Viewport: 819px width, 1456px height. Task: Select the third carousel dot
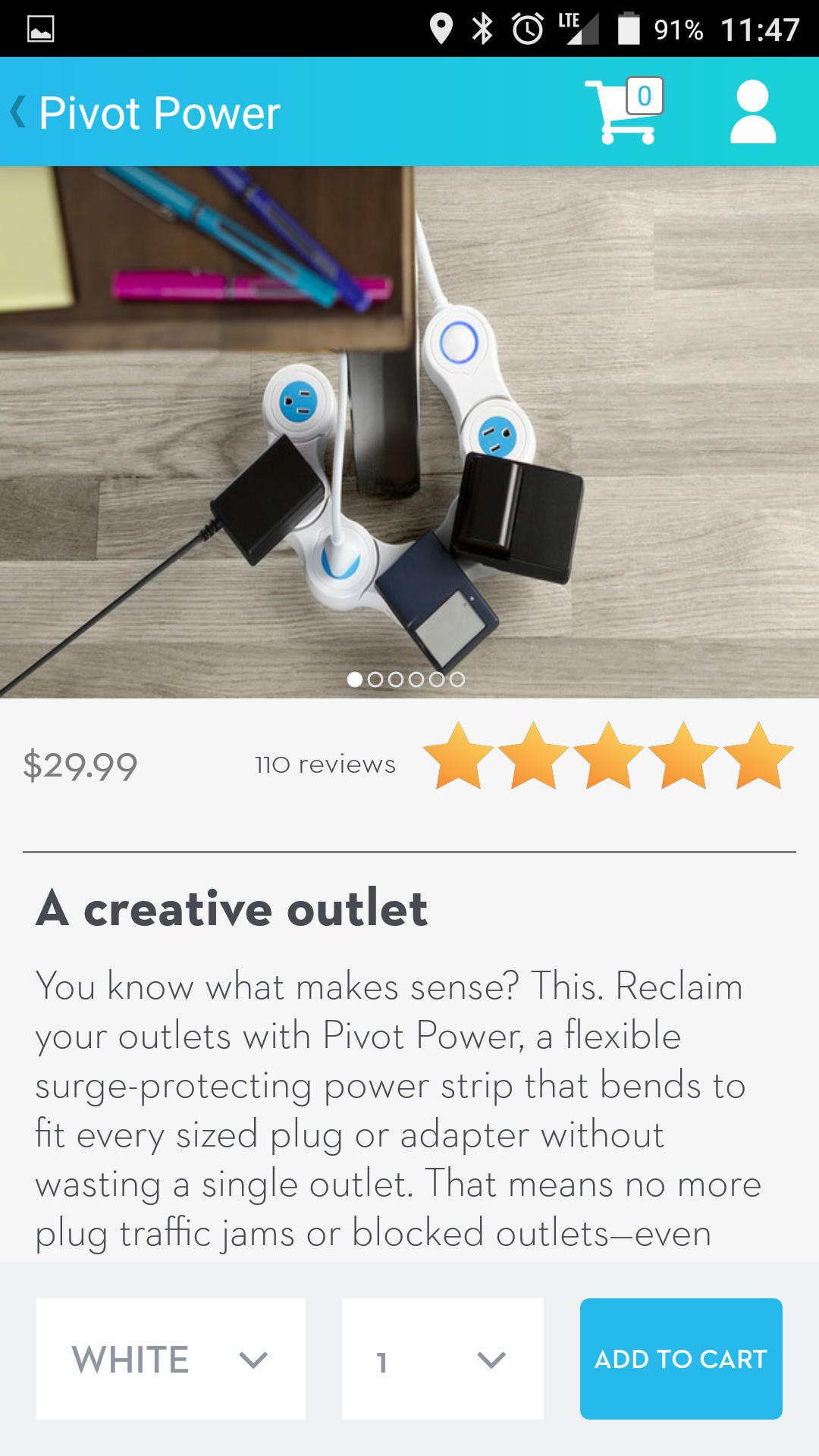[396, 680]
